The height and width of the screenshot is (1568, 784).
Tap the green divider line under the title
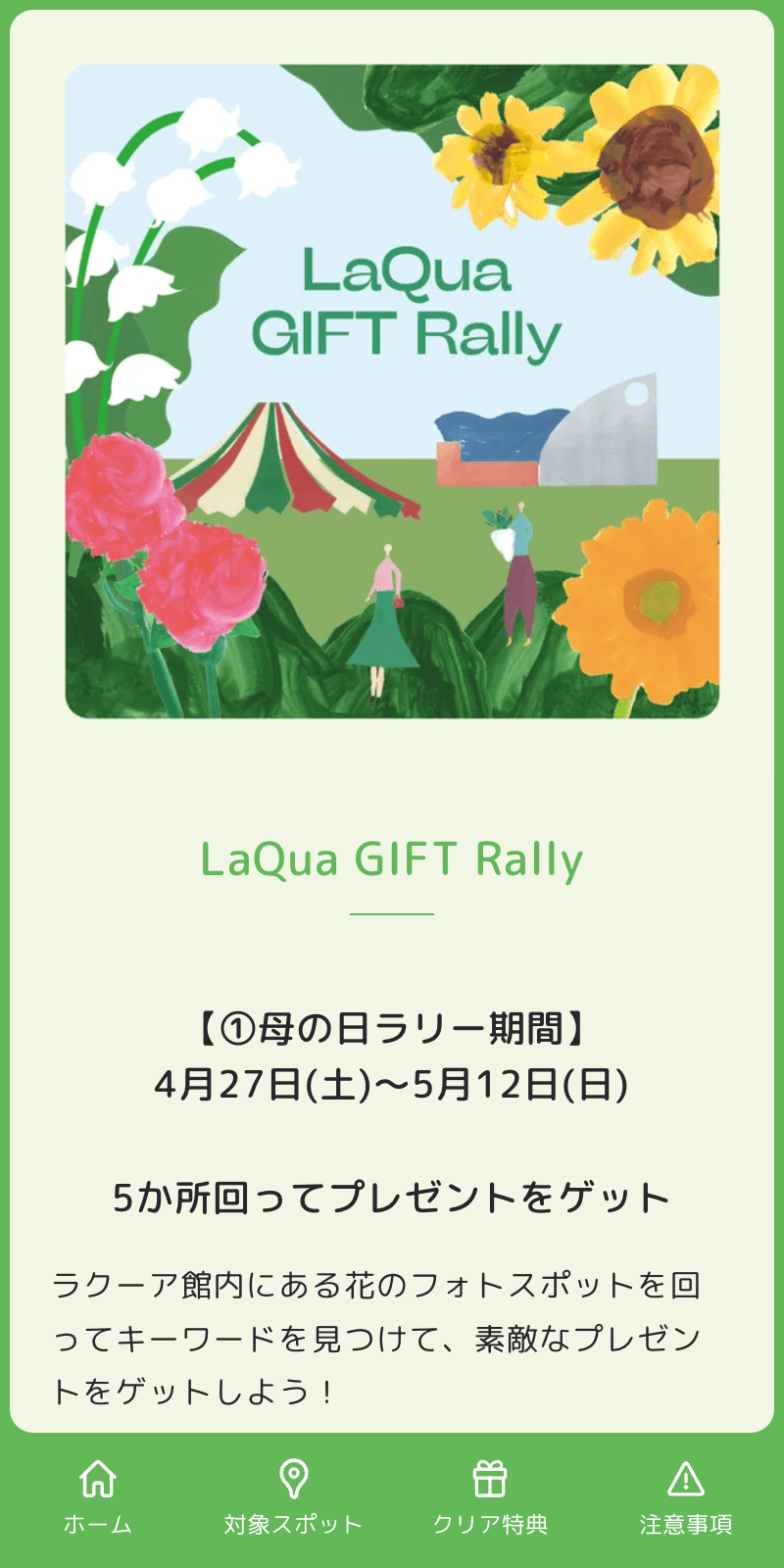(392, 914)
